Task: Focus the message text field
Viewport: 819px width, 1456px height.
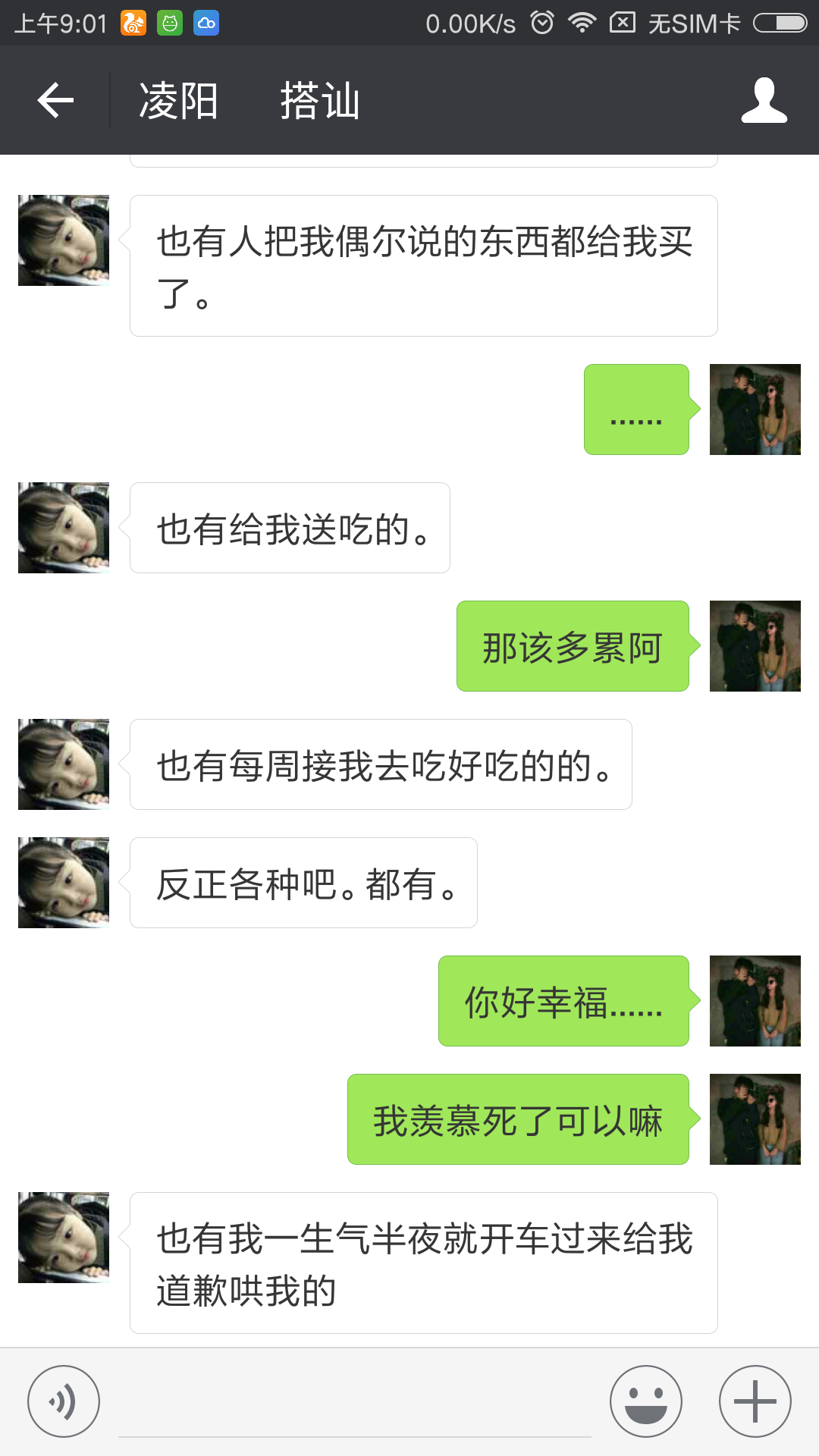Action: [x=354, y=1403]
